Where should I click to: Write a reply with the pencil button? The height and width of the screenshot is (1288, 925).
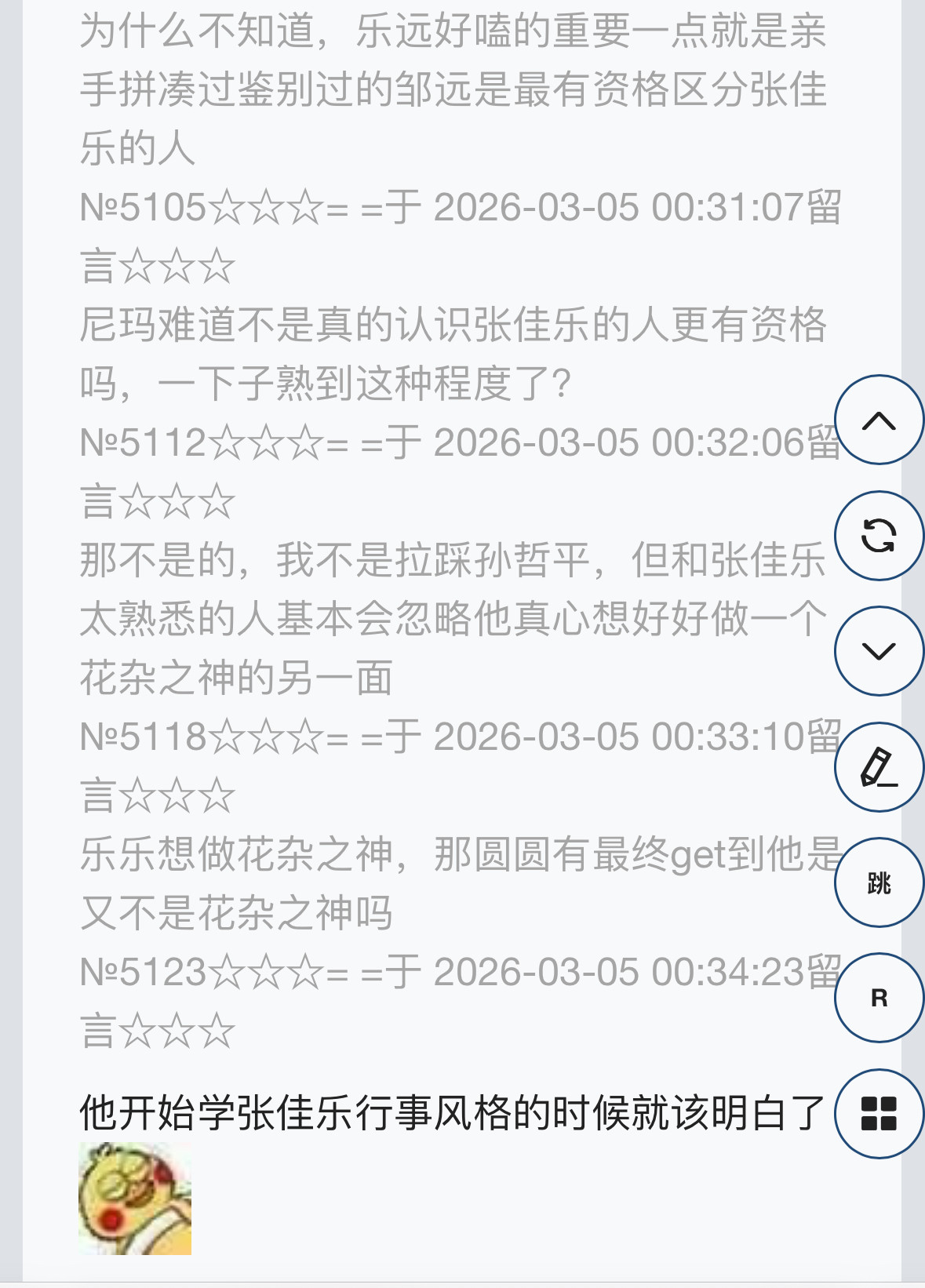879,767
